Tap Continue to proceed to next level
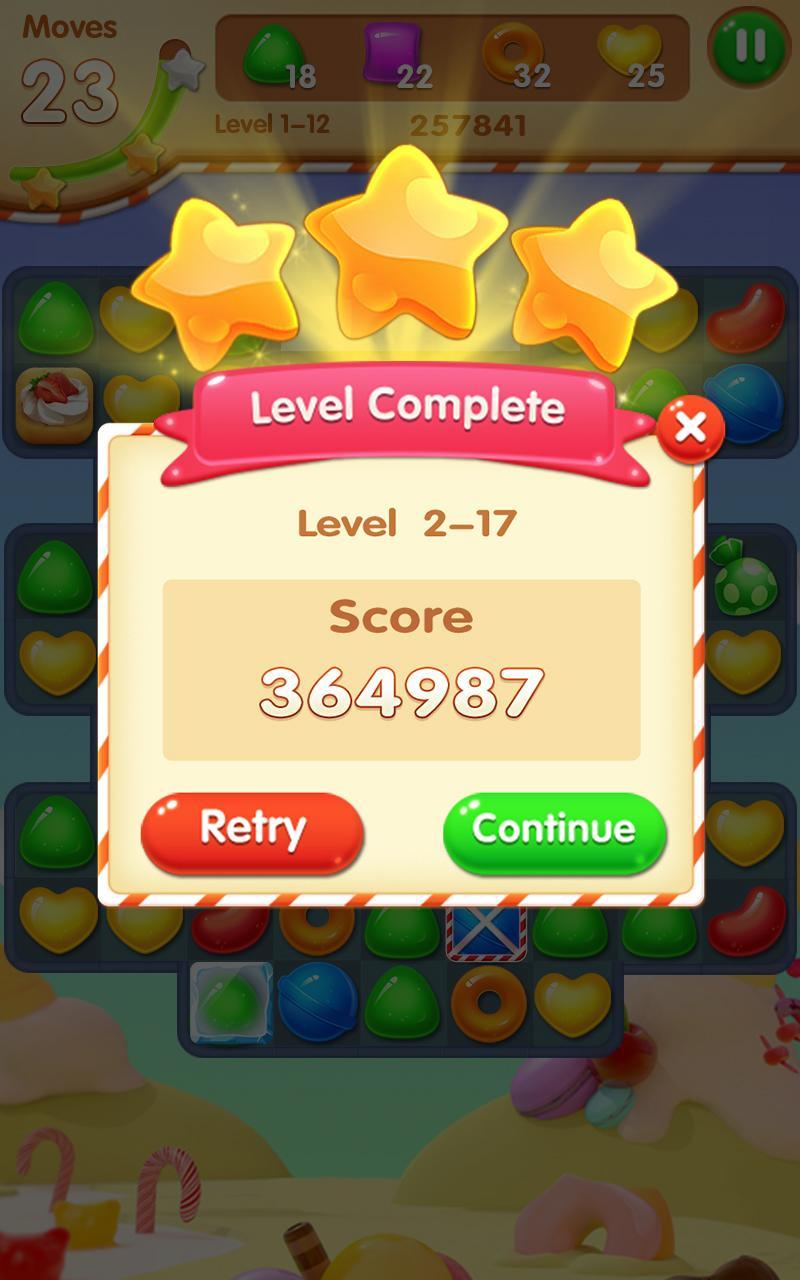 pyautogui.click(x=554, y=832)
